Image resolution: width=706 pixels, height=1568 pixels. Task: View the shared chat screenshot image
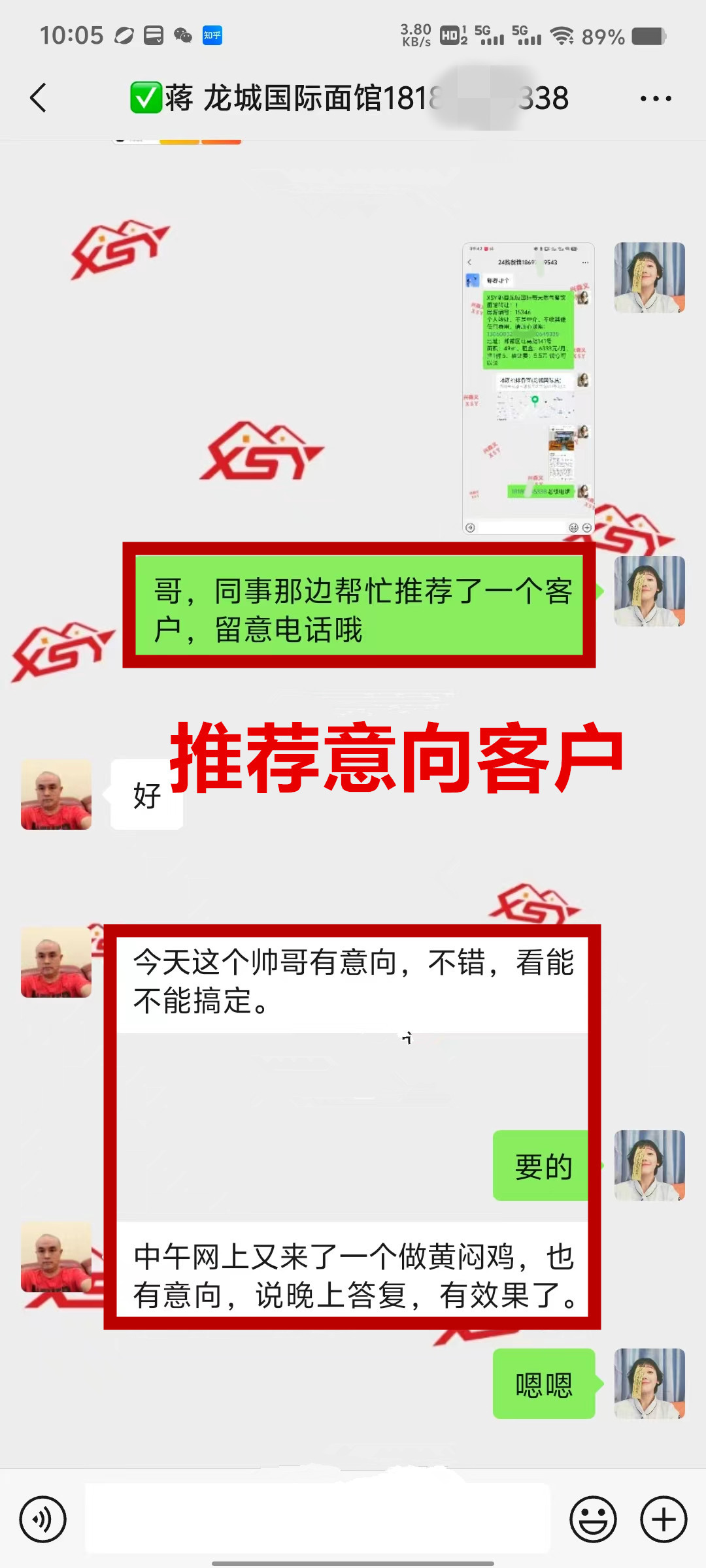tap(528, 389)
